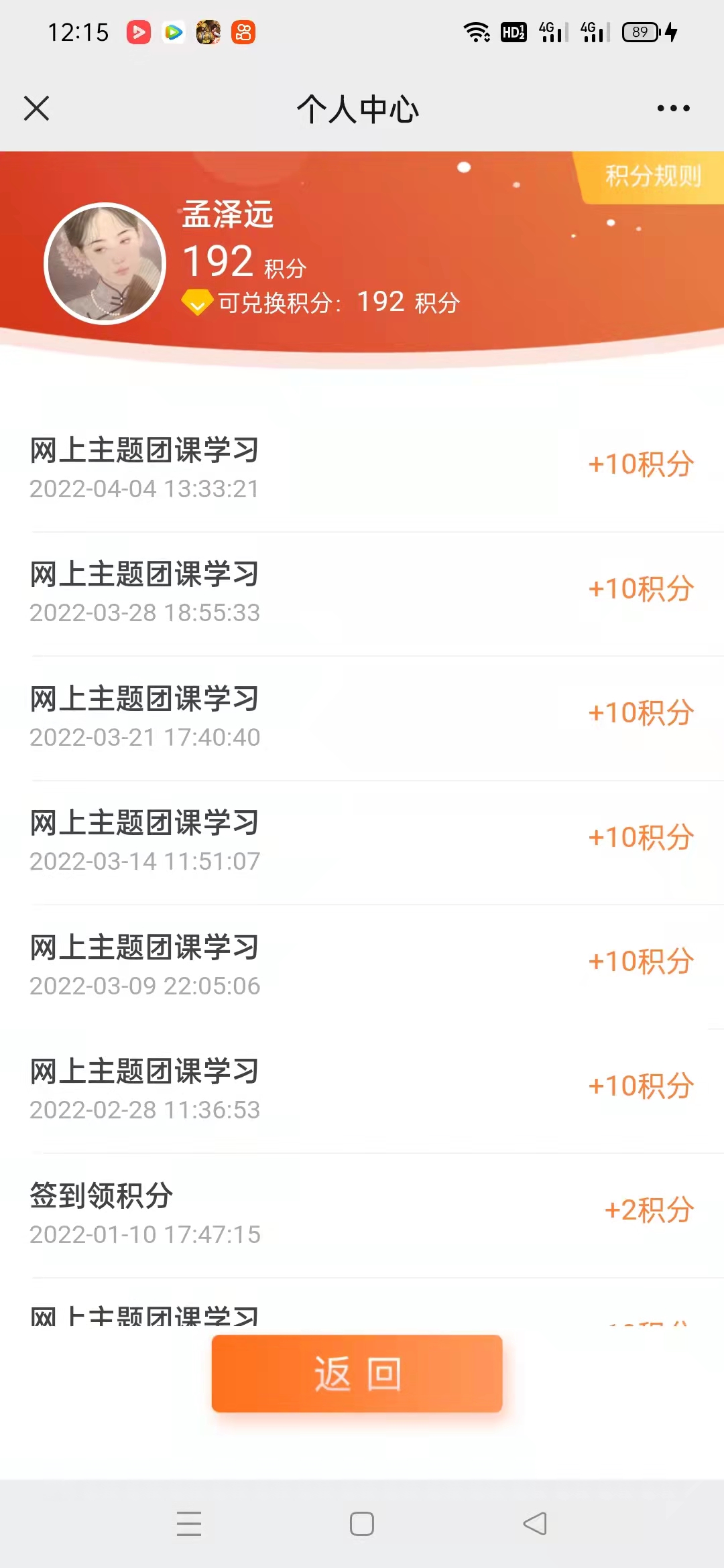View the 积分规则 points rules
The height and width of the screenshot is (1568, 724).
pos(652,176)
